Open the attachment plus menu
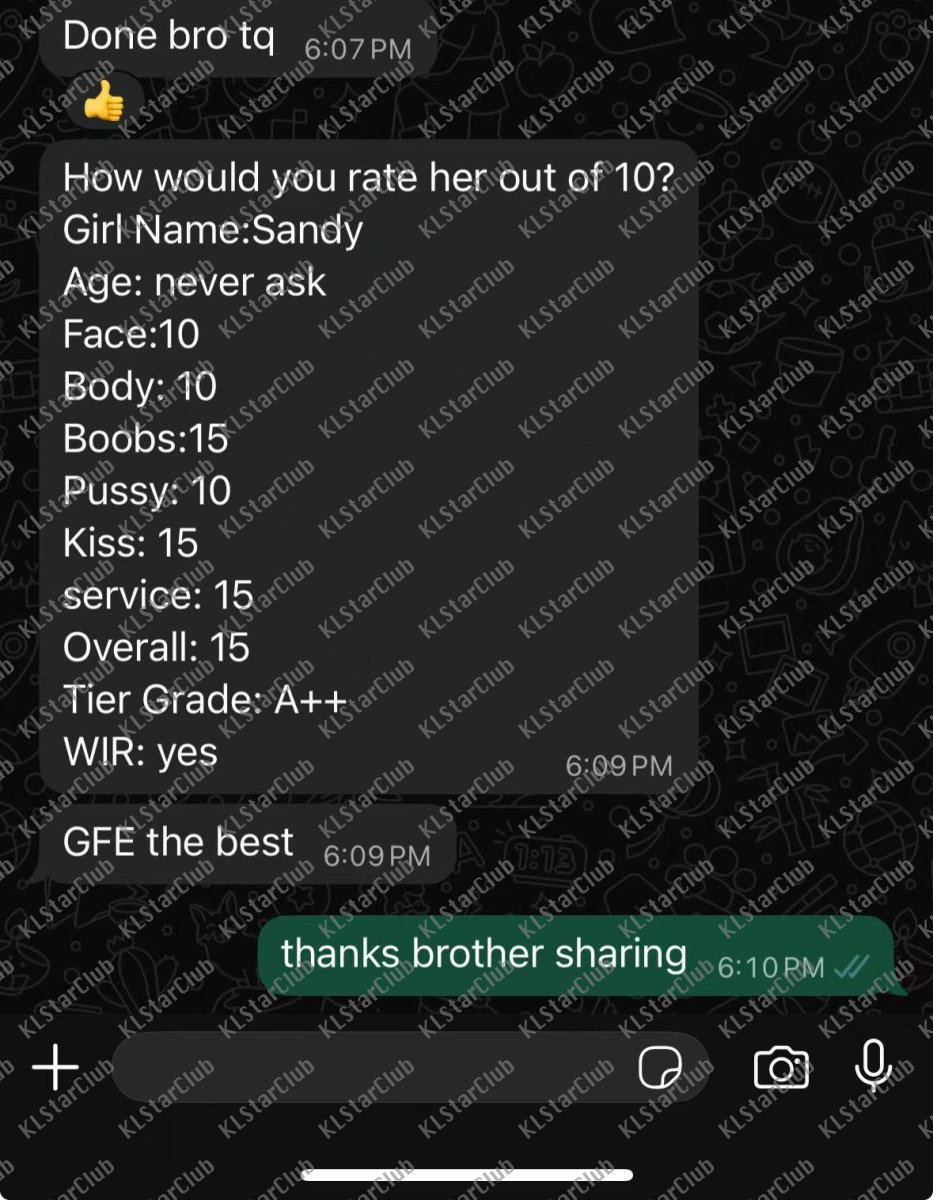933x1200 pixels. (56, 1068)
